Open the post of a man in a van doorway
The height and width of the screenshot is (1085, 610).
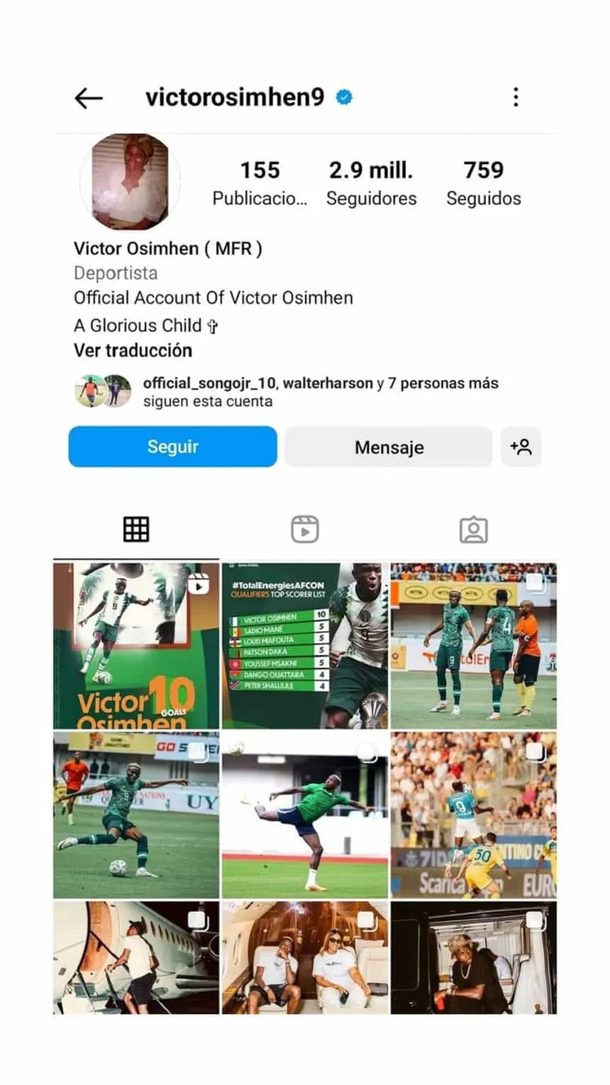473,958
